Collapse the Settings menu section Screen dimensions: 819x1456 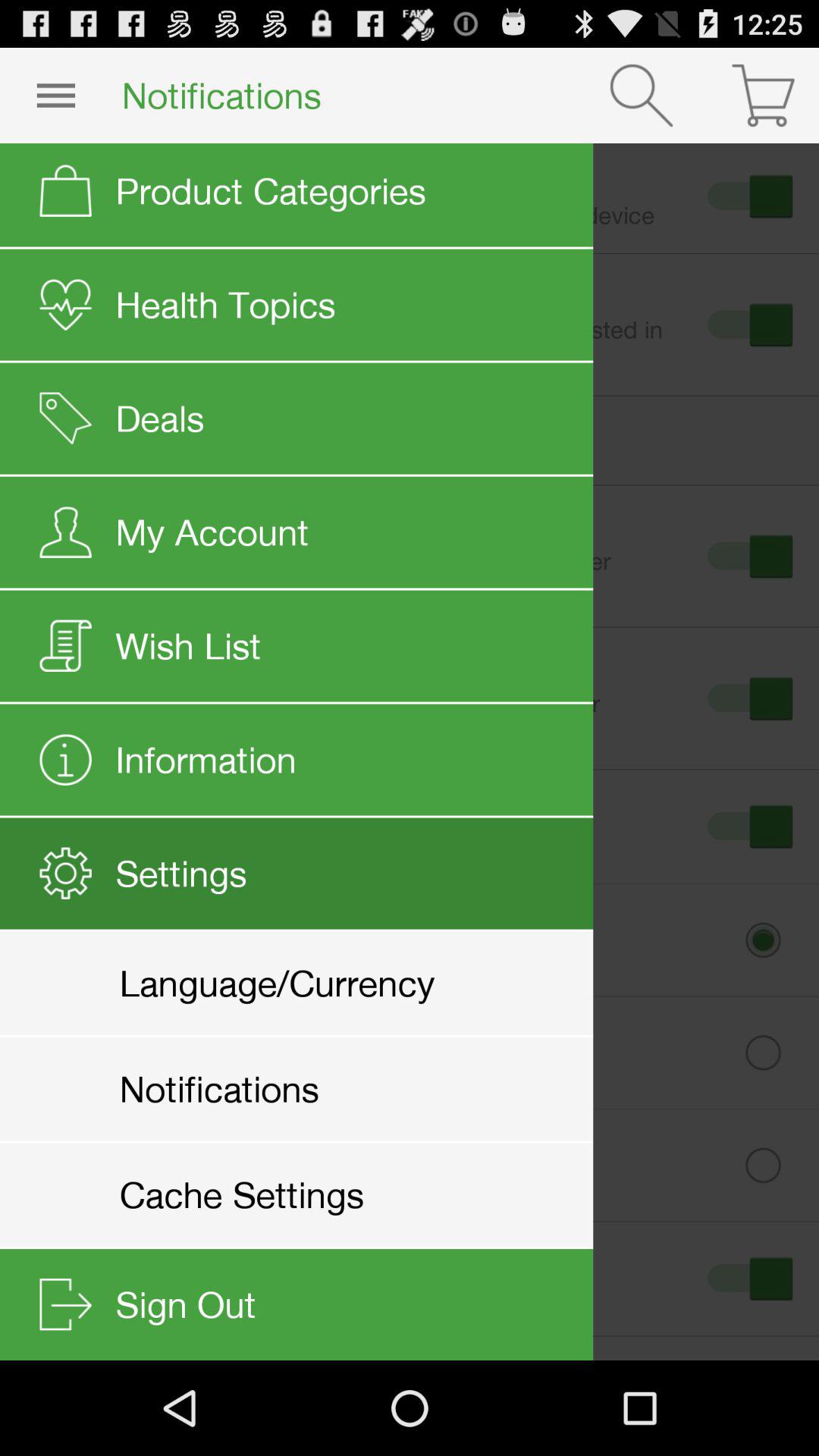(x=296, y=874)
